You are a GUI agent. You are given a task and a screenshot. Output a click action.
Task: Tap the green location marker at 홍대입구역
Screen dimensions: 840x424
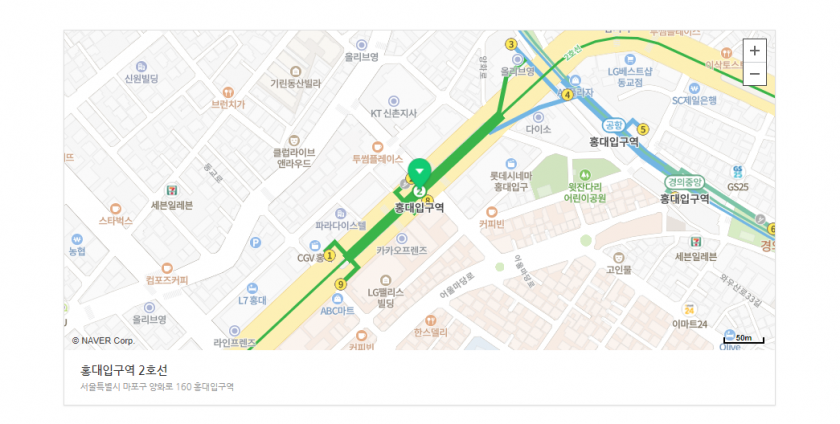pyautogui.click(x=421, y=171)
